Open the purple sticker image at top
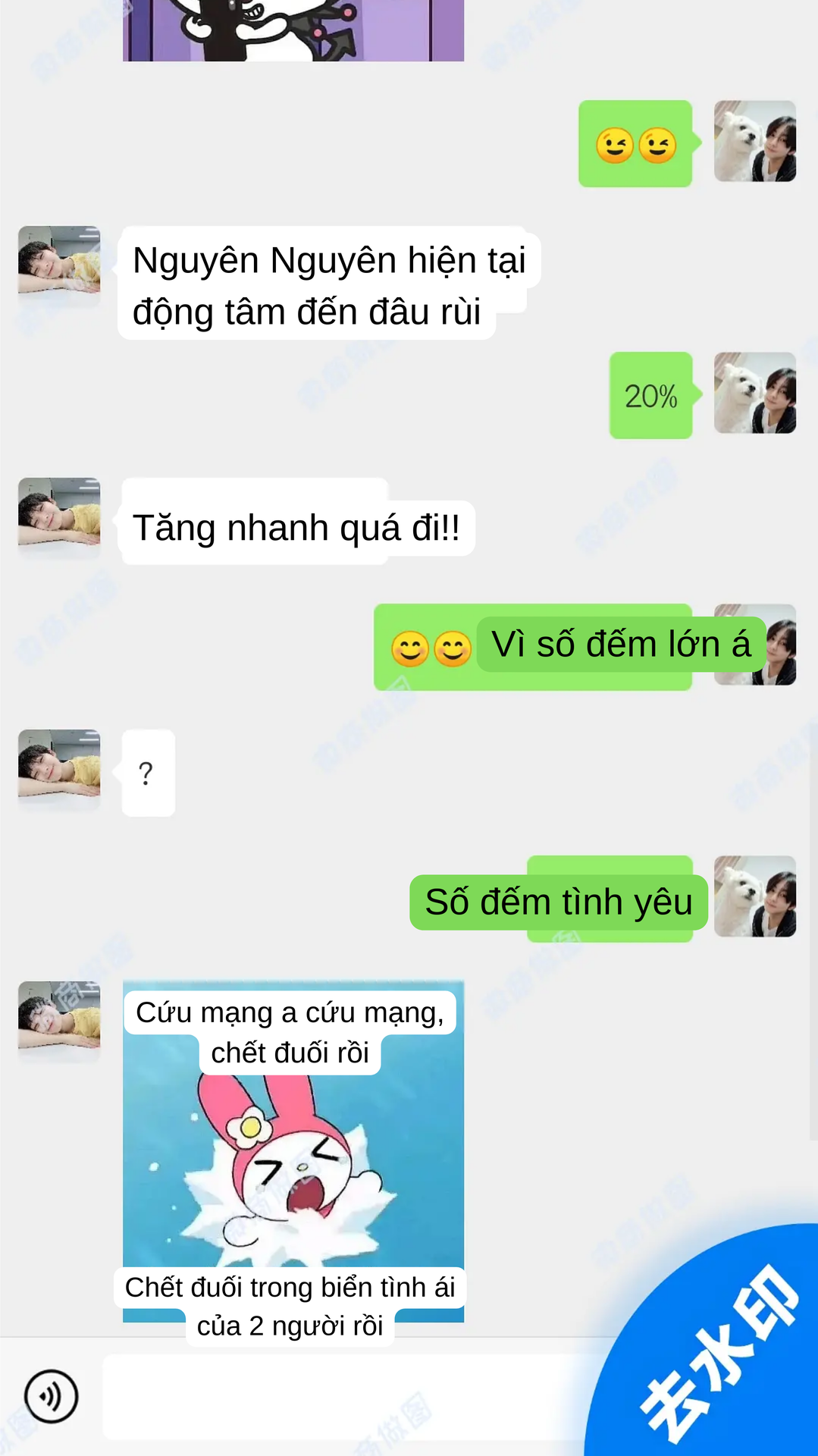 (x=293, y=30)
